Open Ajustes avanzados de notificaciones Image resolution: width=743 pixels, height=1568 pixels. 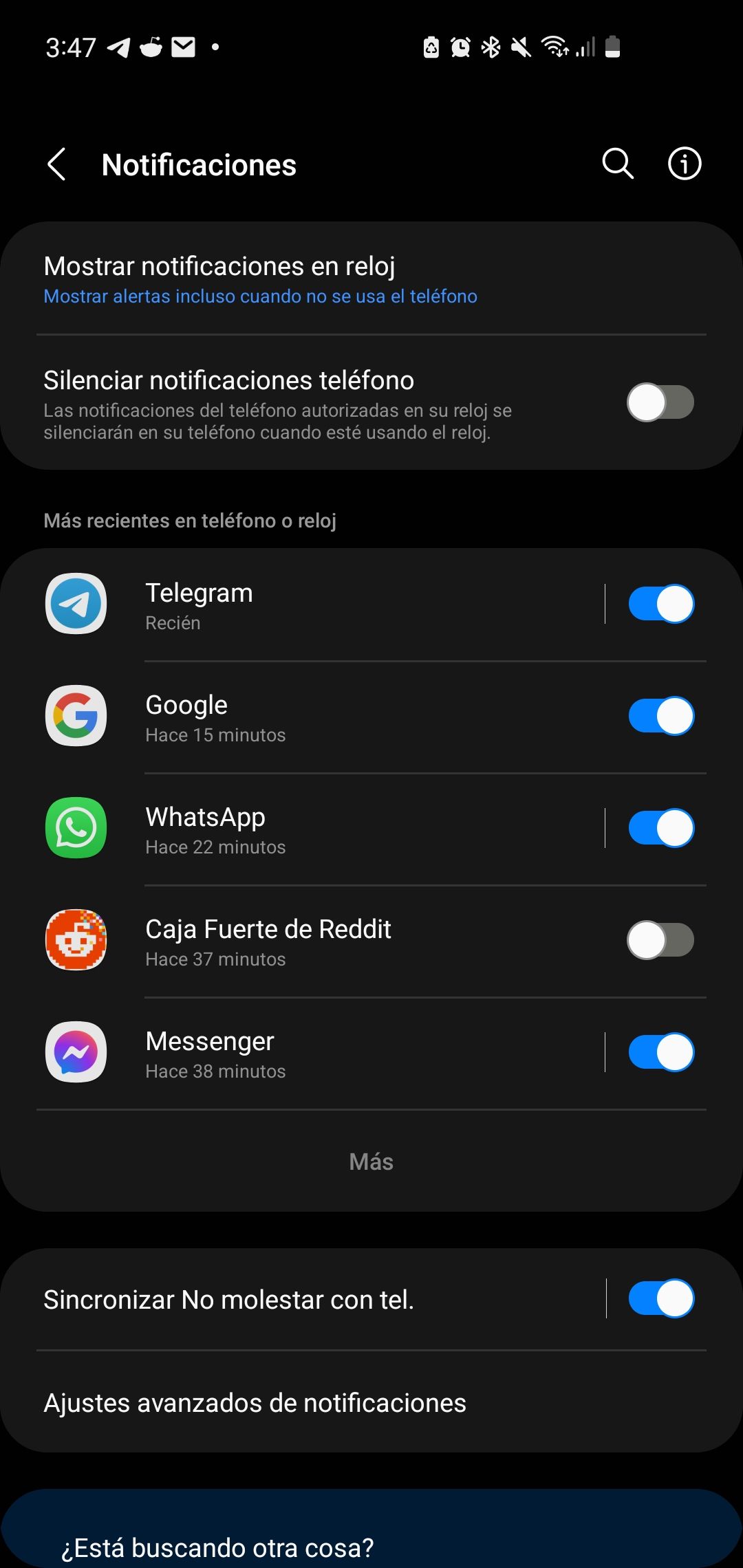click(x=255, y=1403)
